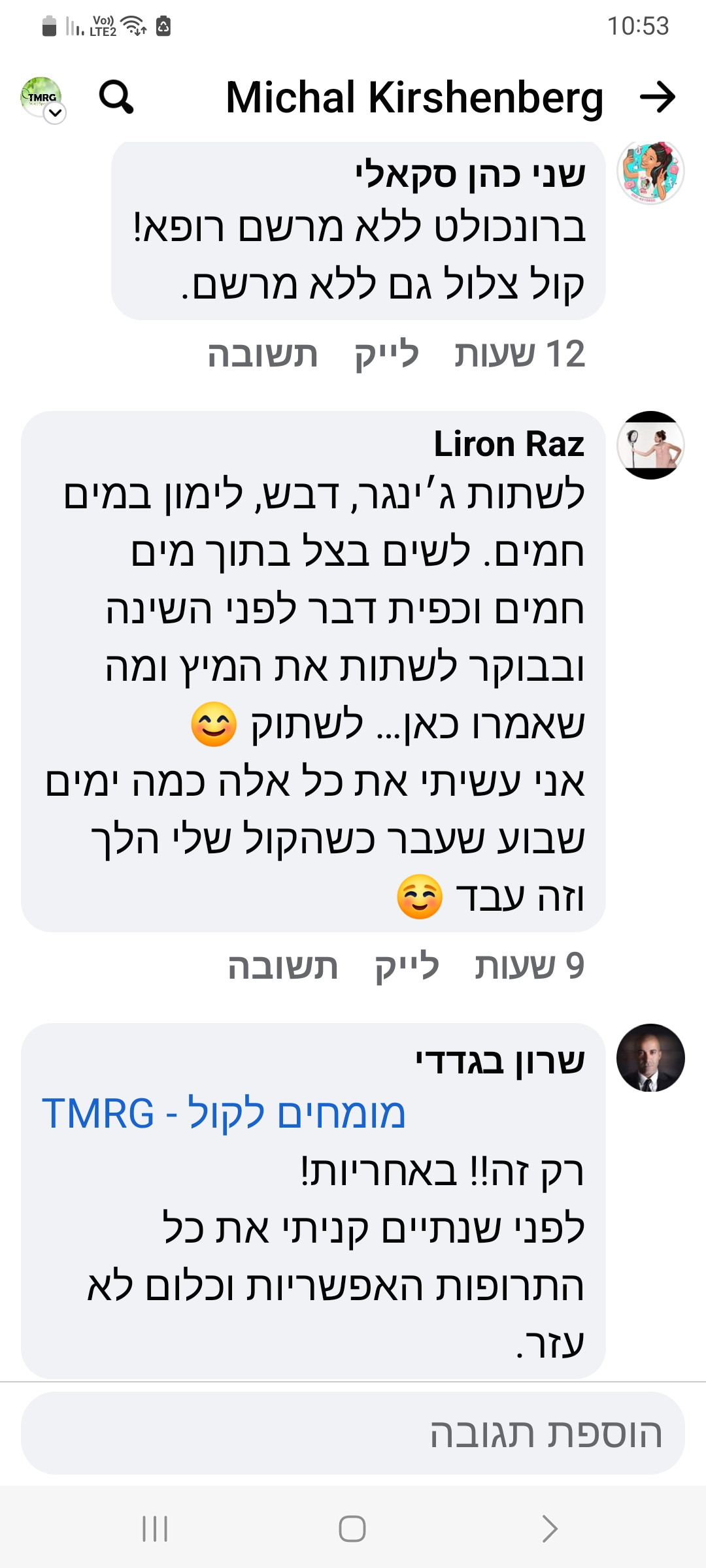The width and height of the screenshot is (706, 1568).
Task: Like שני כהן סקאלי's comment
Action: (386, 355)
